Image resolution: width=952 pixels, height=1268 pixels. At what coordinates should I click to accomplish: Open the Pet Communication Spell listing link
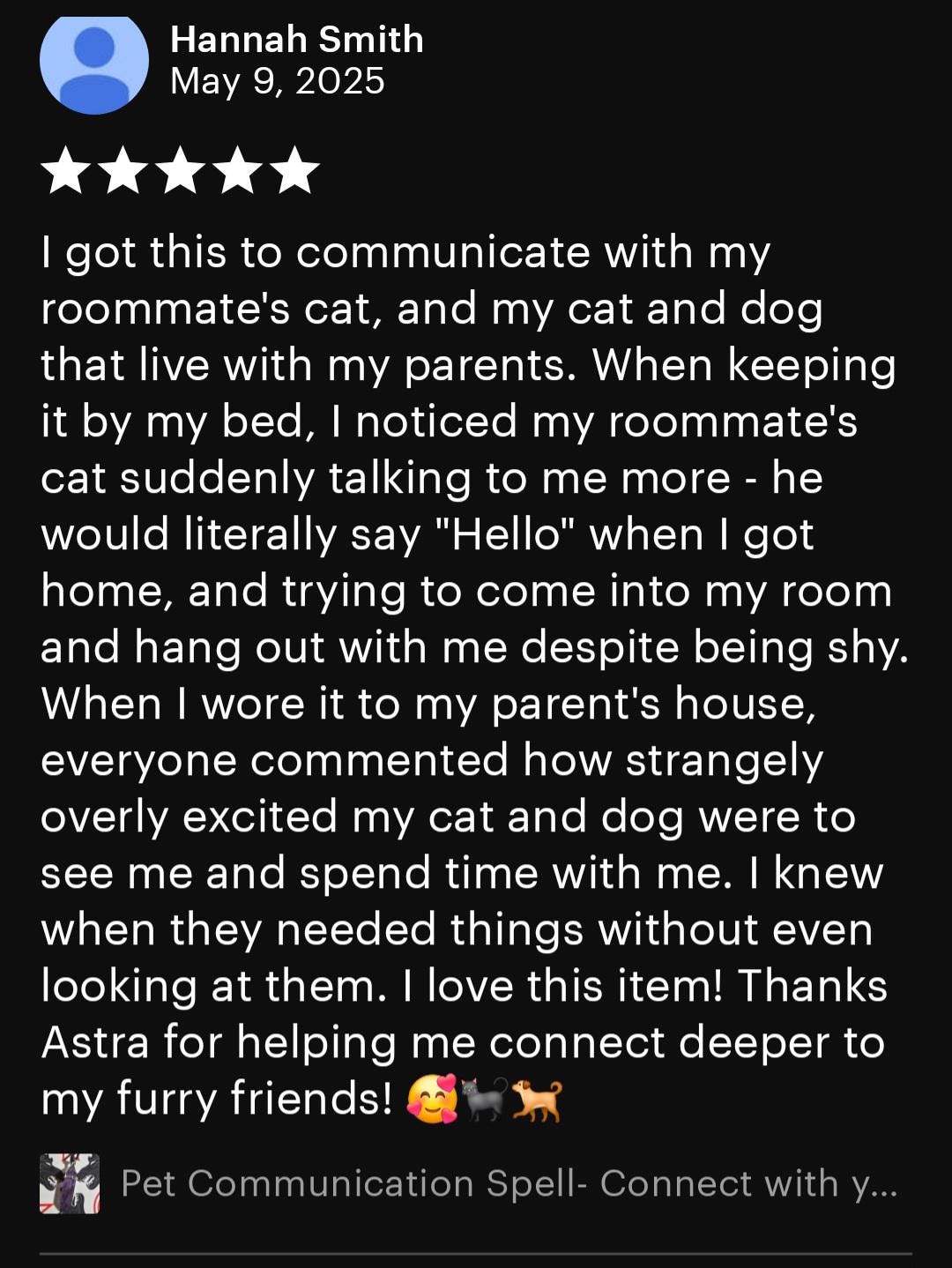[x=508, y=1183]
